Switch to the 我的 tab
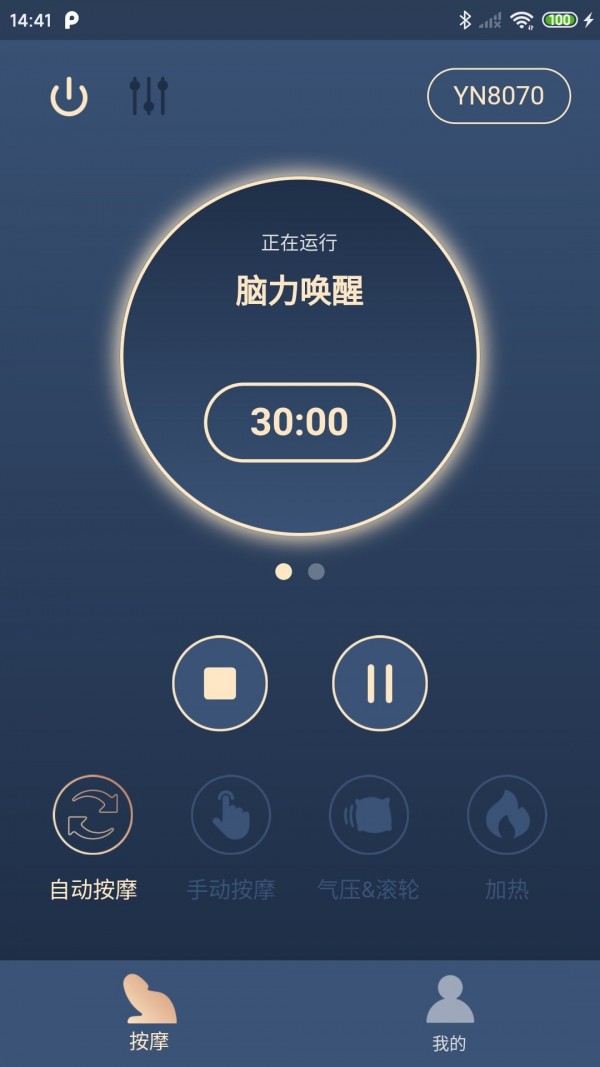 (449, 1012)
